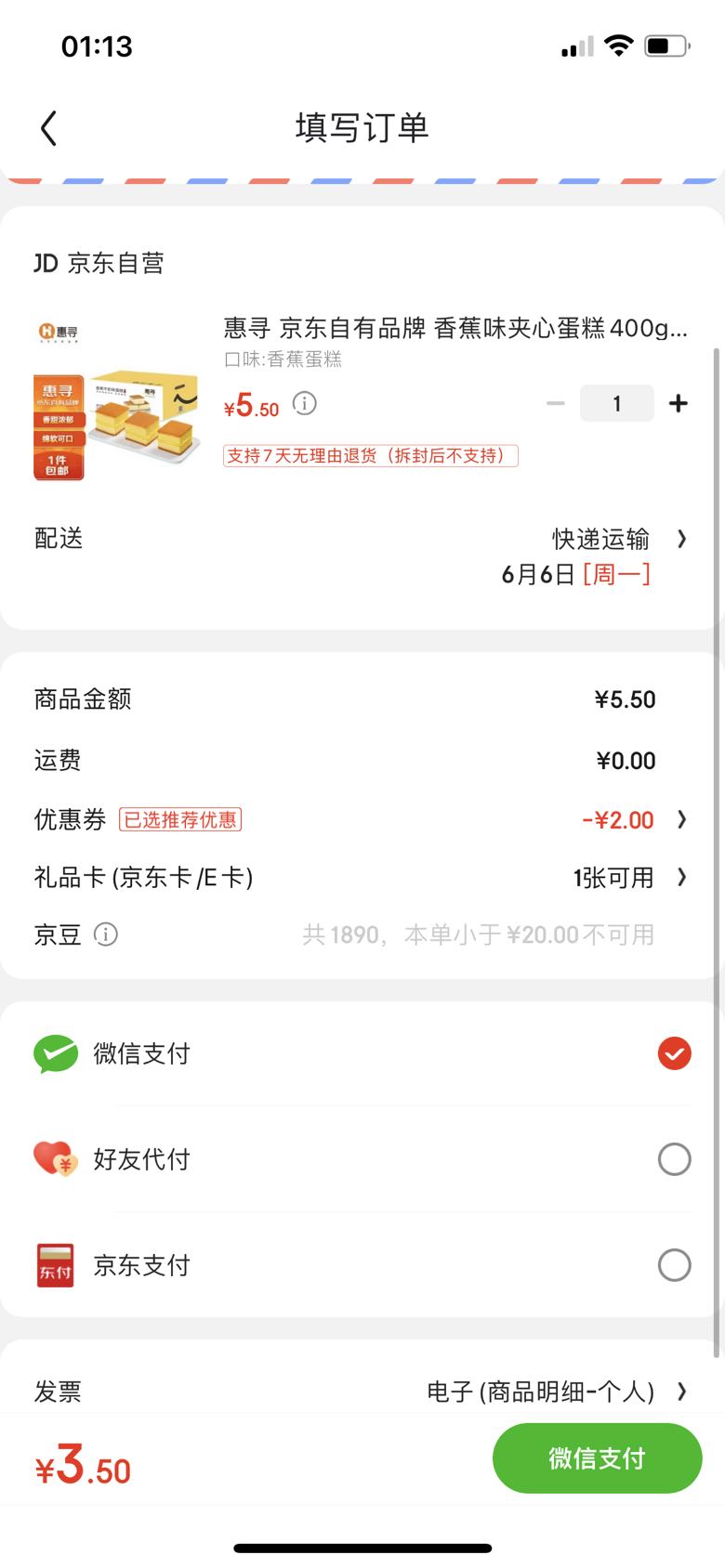The height and width of the screenshot is (1568, 725).
Task: Decrease item quantity with minus button
Action: point(556,403)
